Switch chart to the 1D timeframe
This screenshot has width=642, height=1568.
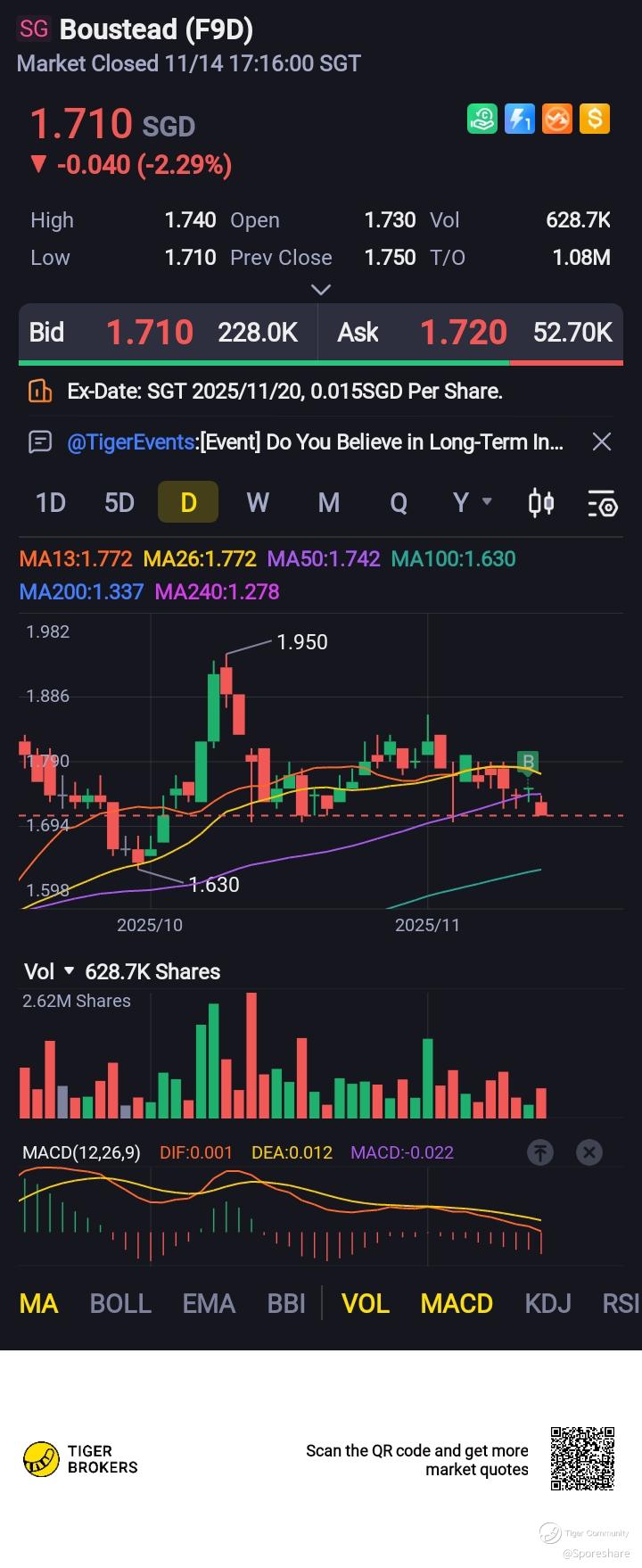click(x=51, y=503)
